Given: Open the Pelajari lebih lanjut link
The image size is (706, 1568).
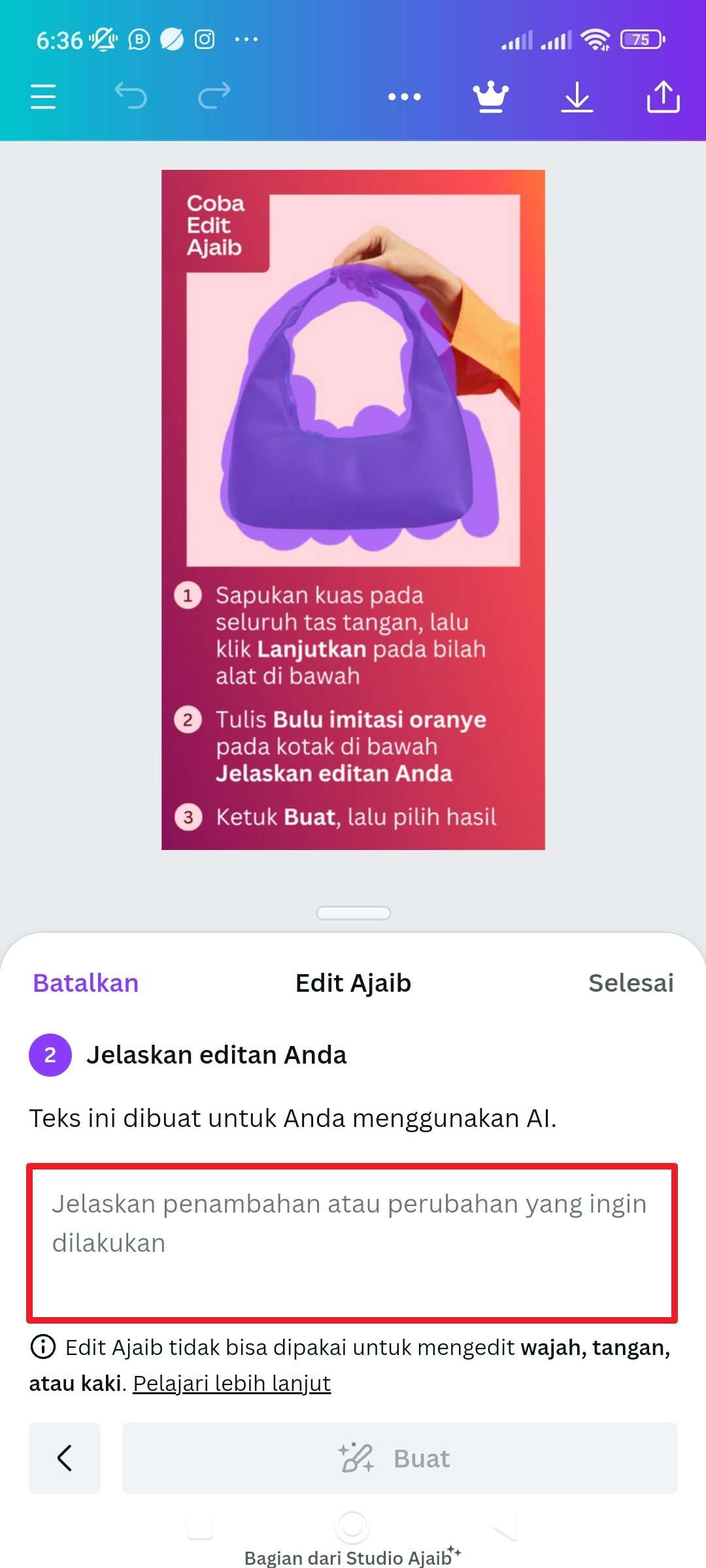Looking at the screenshot, I should point(232,1383).
